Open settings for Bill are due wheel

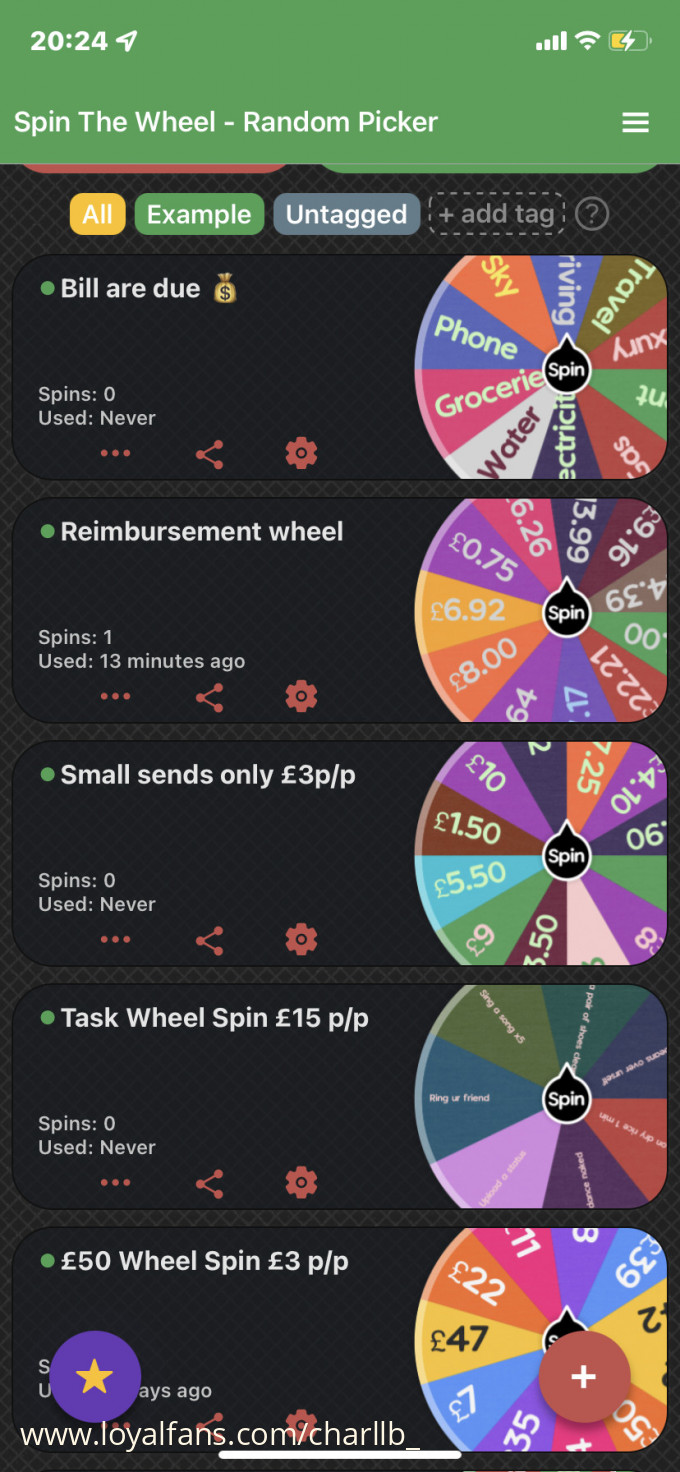pos(301,454)
